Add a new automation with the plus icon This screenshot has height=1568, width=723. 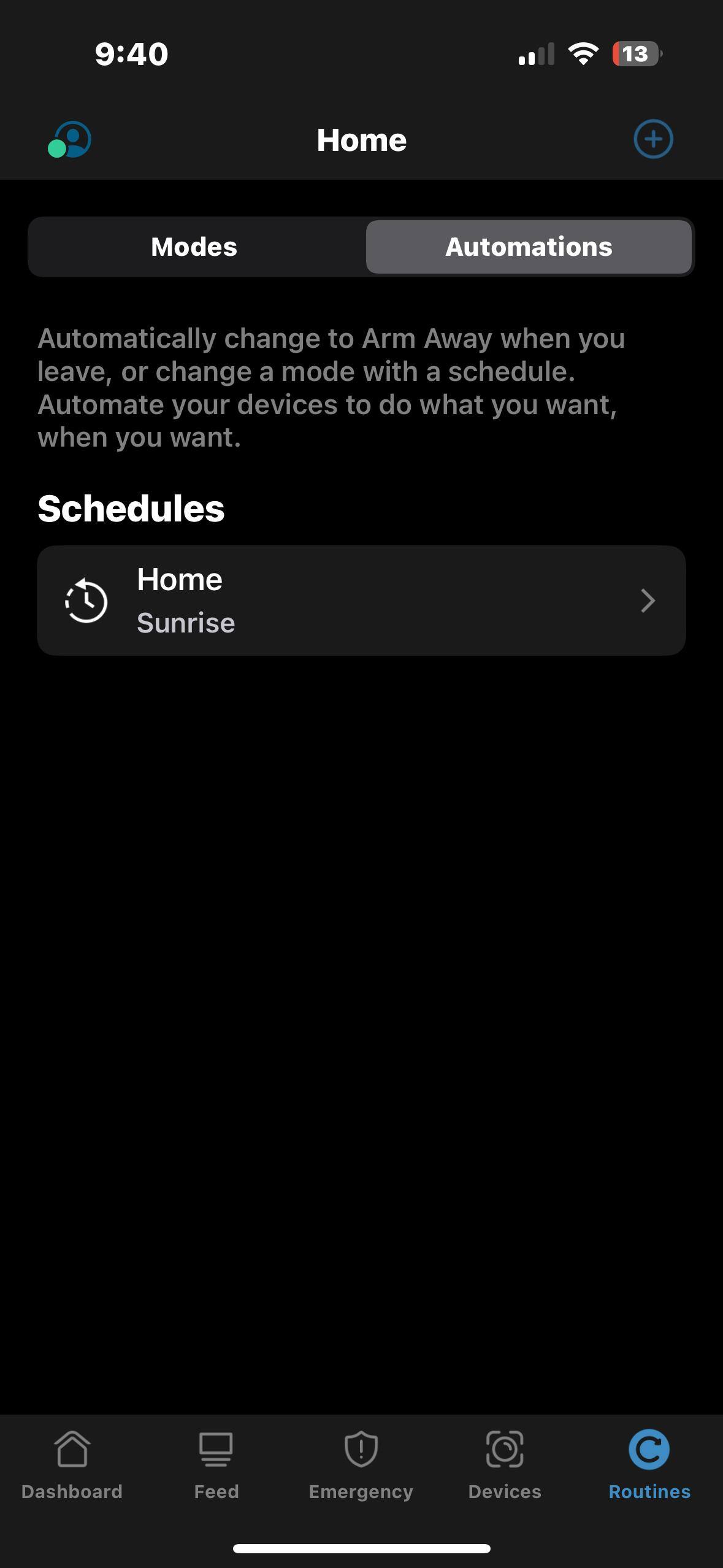coord(652,139)
